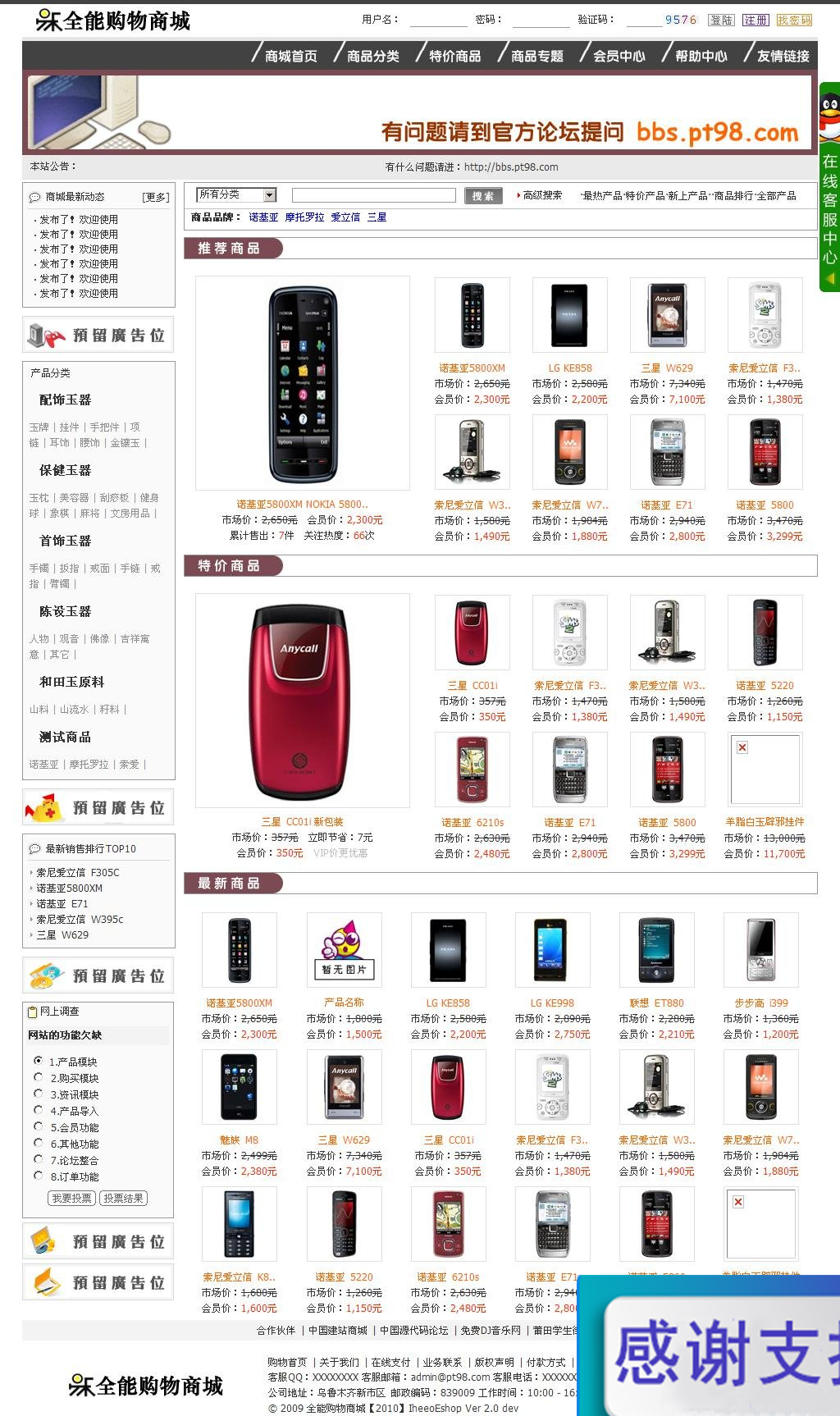Open 手镯 link under 首饰玉器

[x=39, y=568]
